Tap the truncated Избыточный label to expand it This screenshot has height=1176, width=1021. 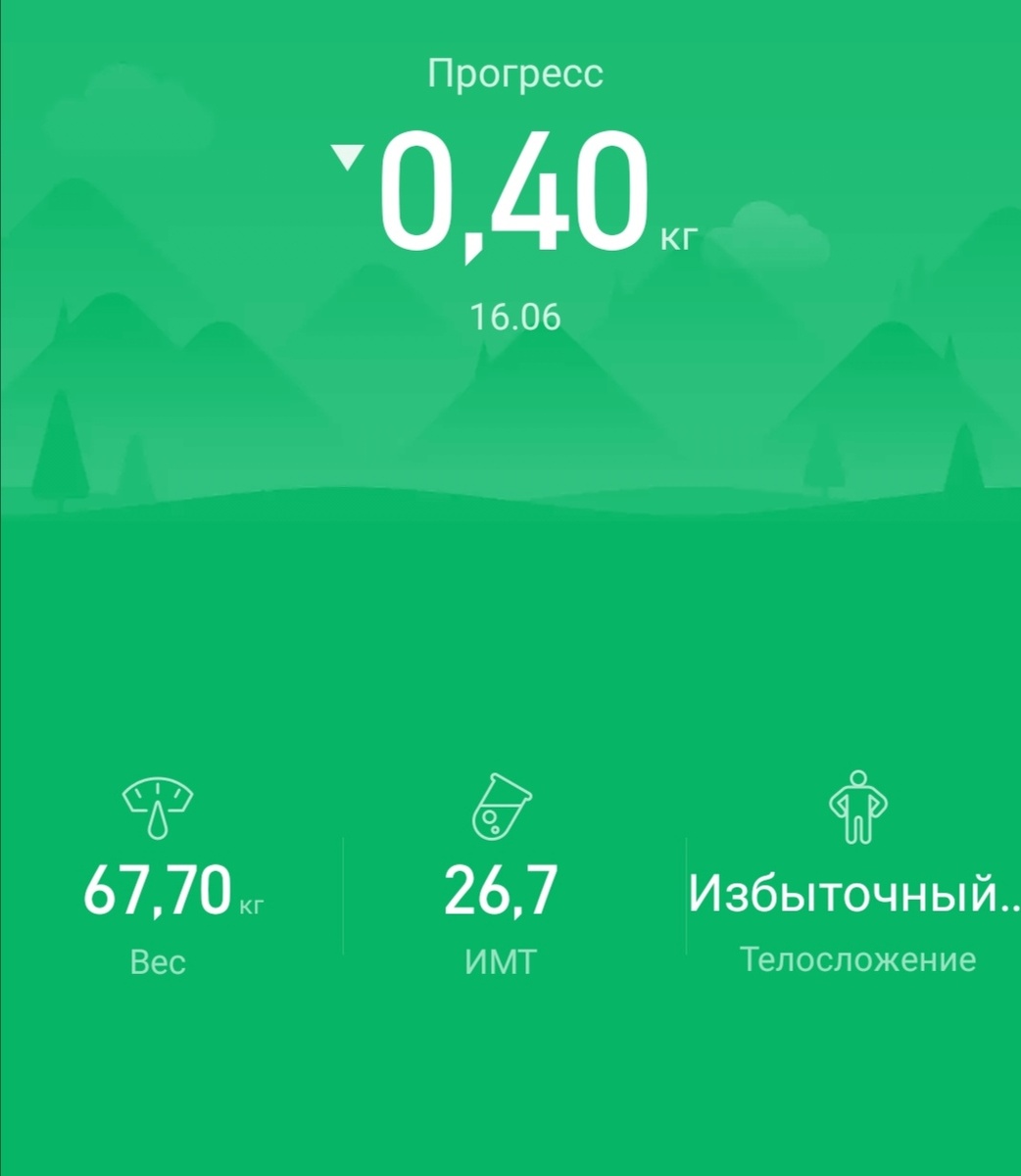(x=852, y=892)
